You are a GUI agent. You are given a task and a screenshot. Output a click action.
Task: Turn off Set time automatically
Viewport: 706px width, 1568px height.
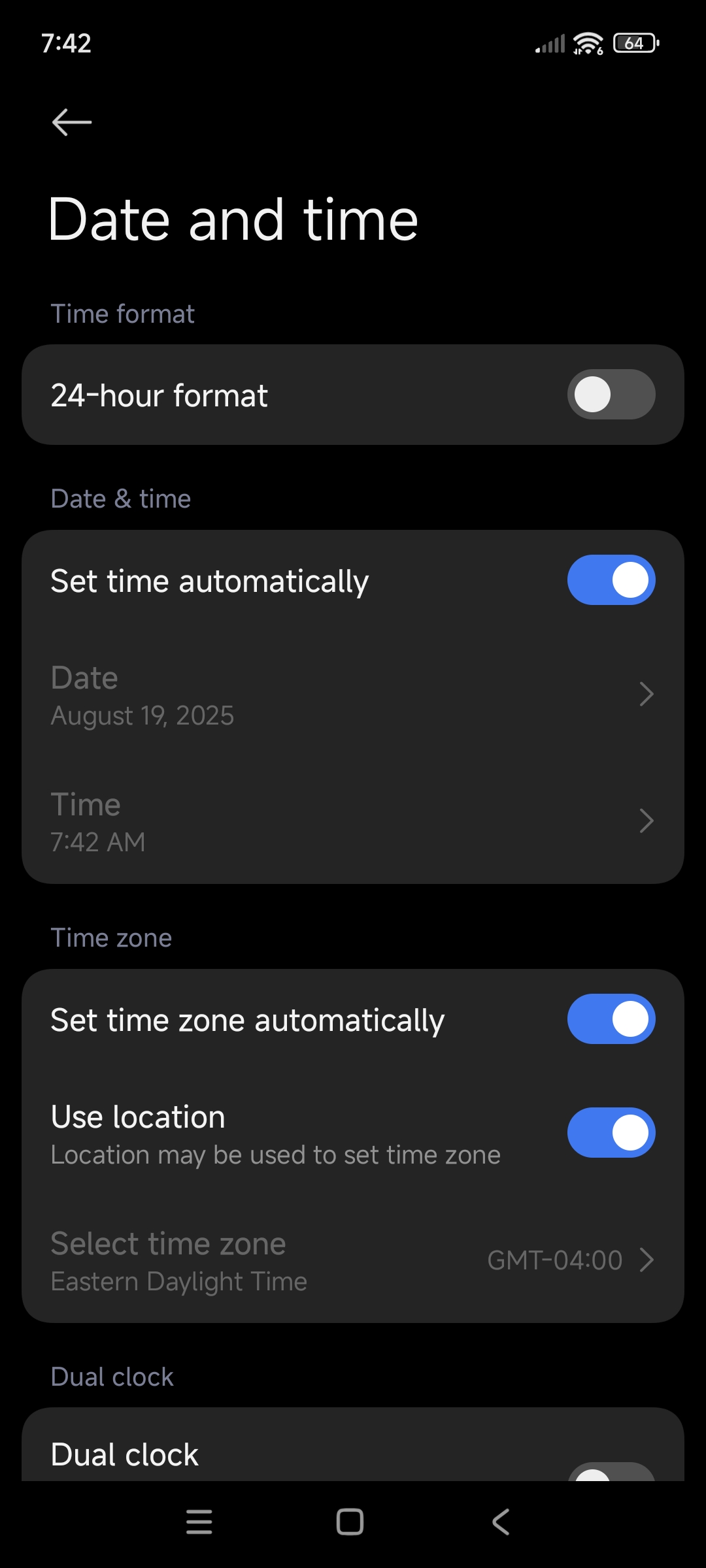611,580
